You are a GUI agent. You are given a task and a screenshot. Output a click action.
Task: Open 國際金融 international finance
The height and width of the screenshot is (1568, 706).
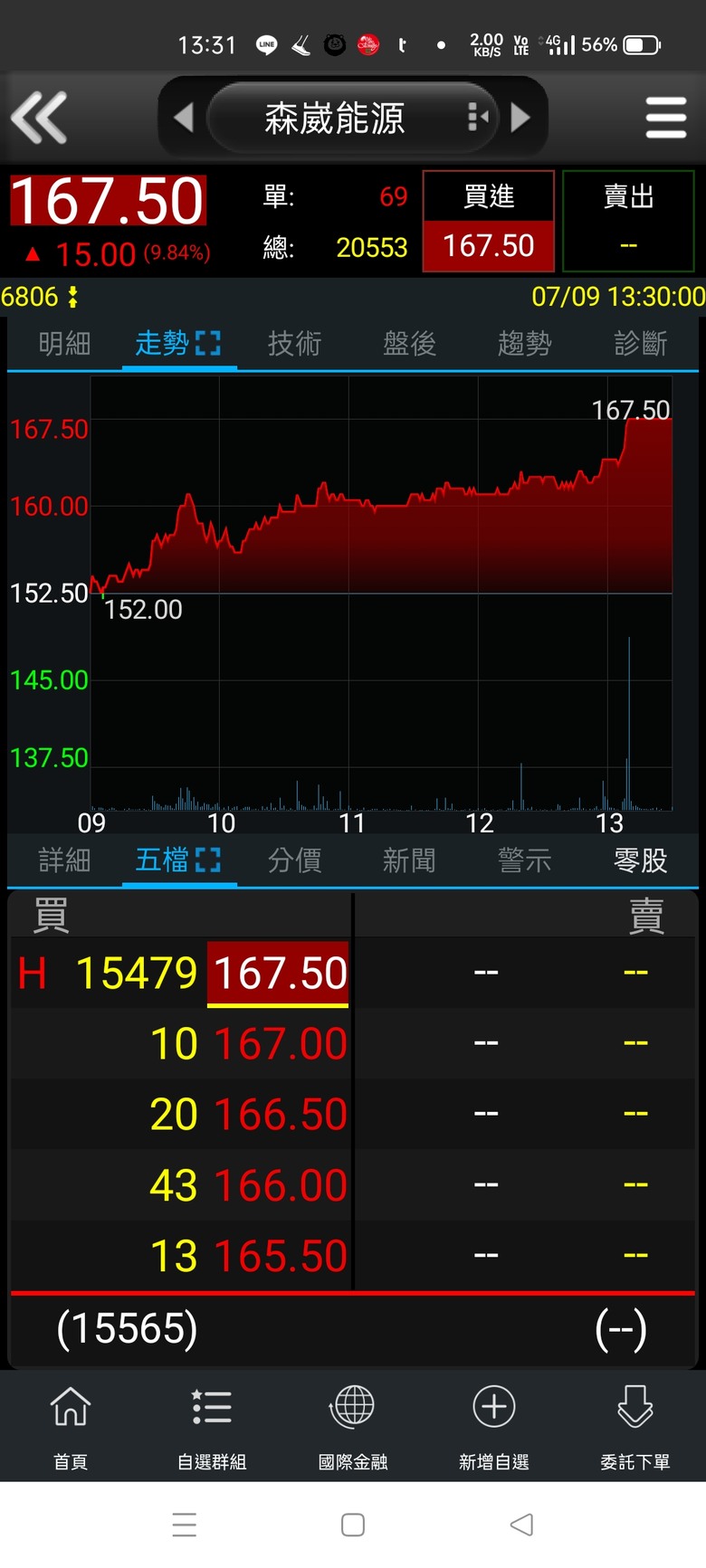coord(353,1427)
